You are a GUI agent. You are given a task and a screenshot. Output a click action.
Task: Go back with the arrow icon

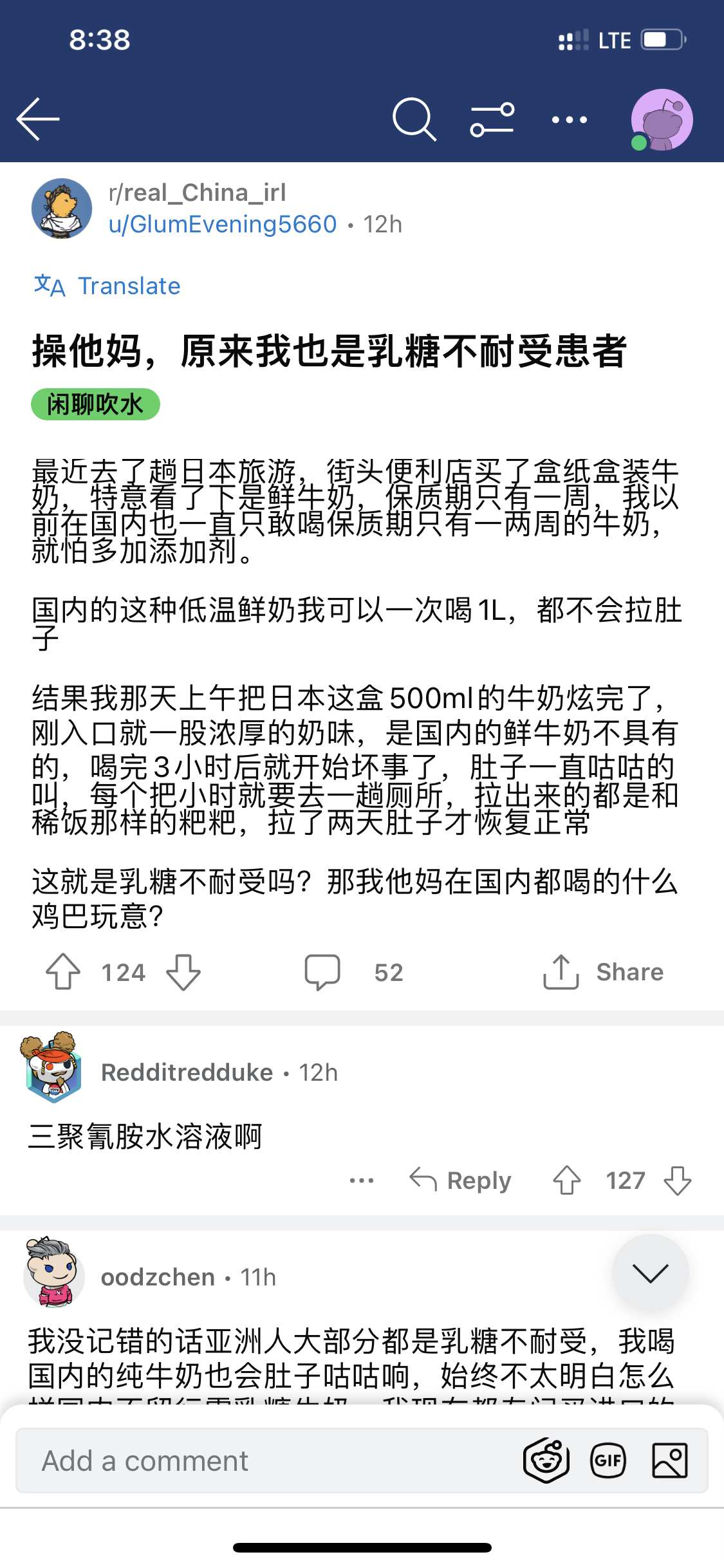pos(38,119)
